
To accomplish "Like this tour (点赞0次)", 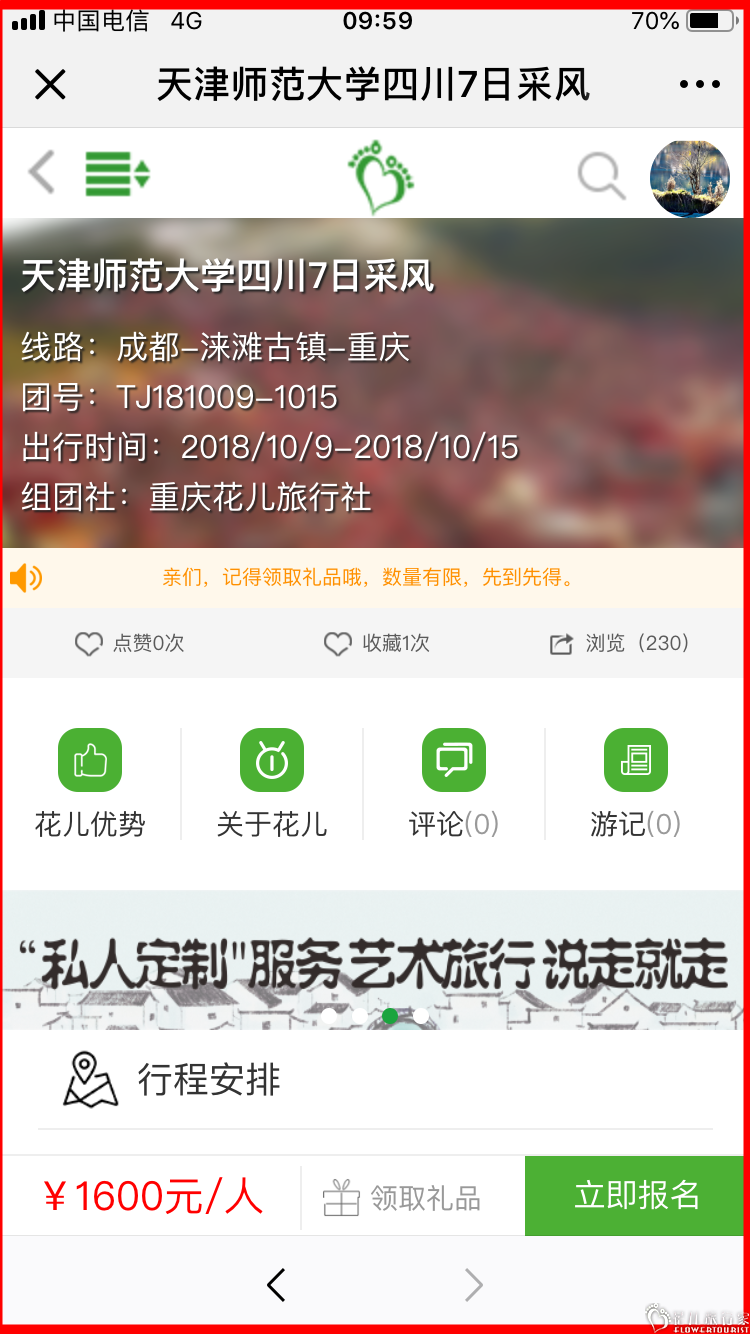I will tap(130, 643).
